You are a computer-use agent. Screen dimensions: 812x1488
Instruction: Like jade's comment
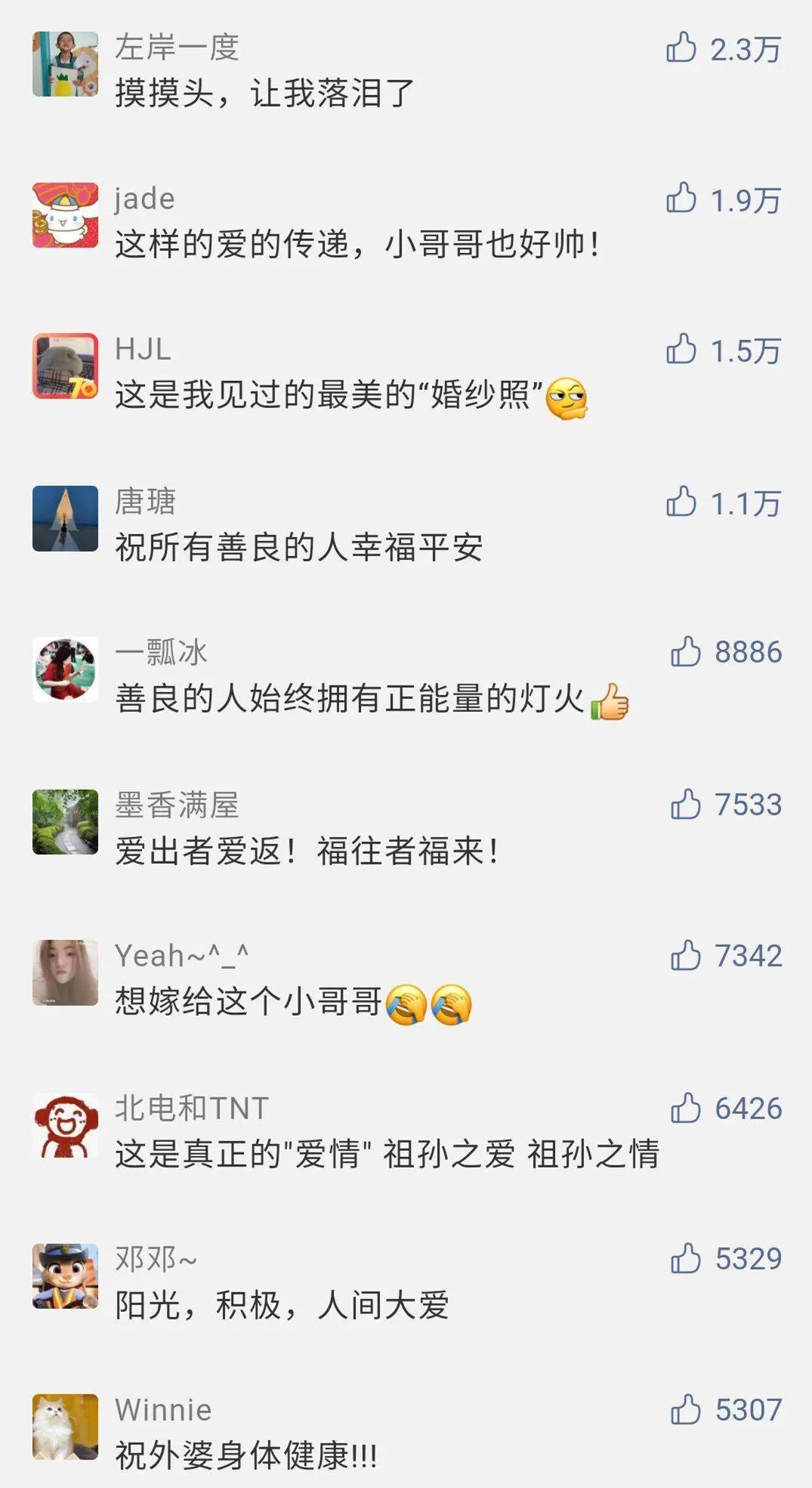tap(681, 199)
